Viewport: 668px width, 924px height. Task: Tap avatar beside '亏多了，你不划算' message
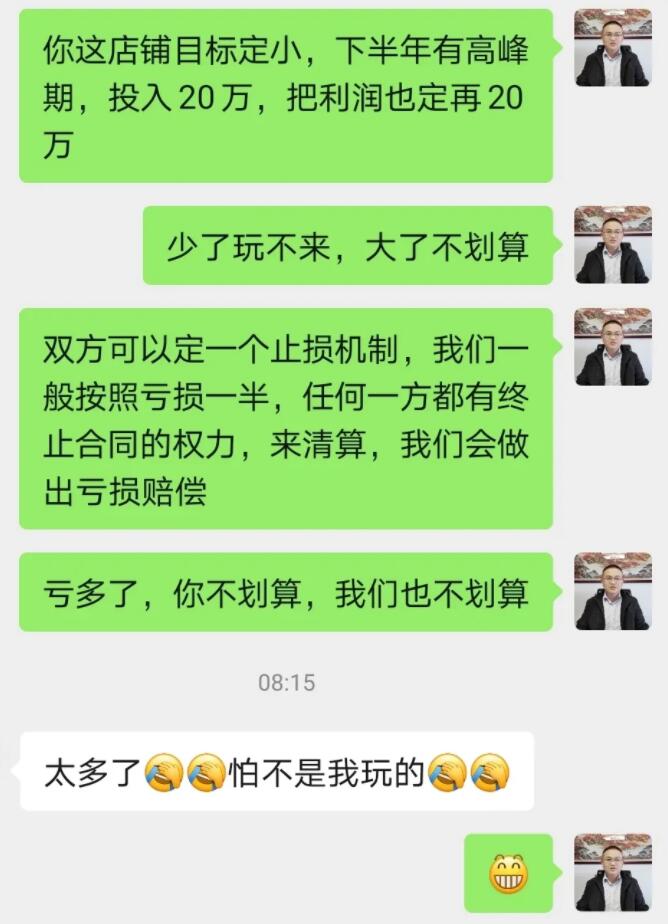click(613, 591)
